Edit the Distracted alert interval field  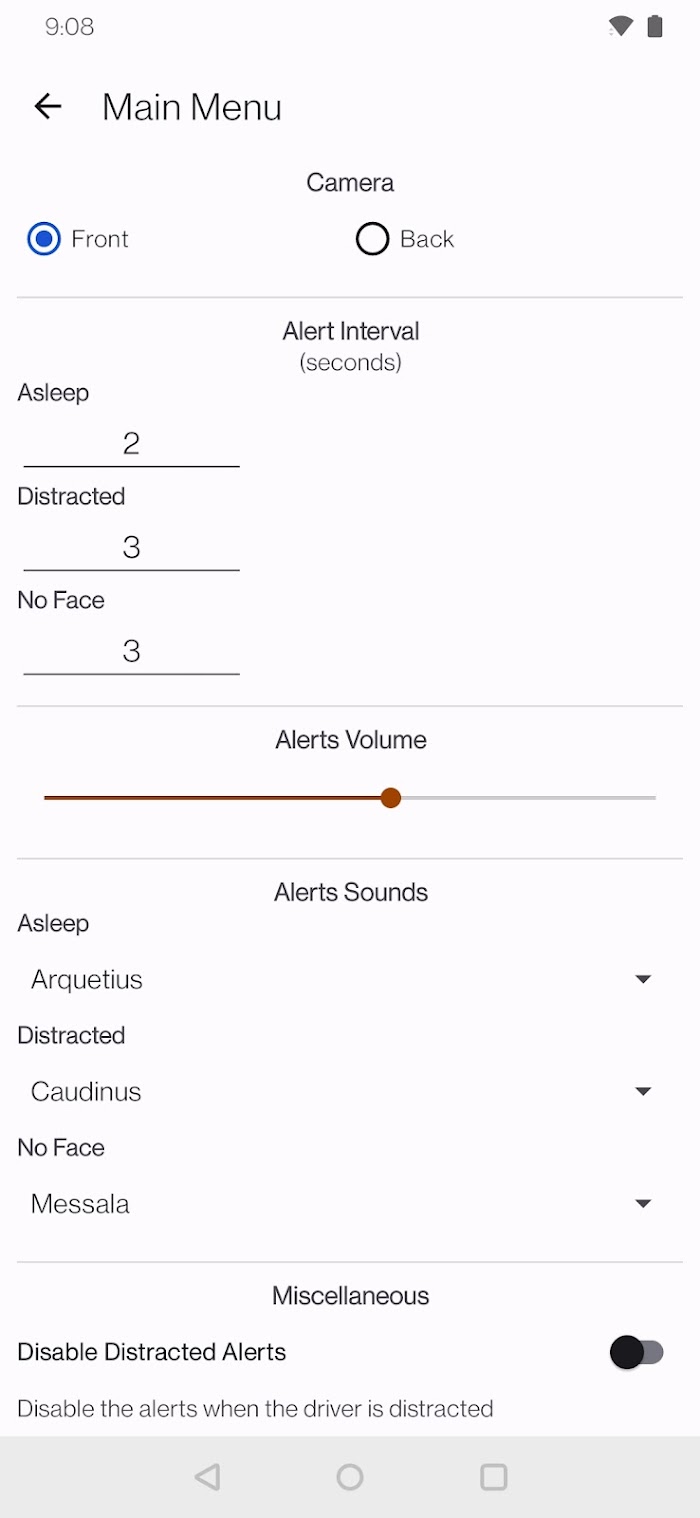pyautogui.click(x=131, y=547)
